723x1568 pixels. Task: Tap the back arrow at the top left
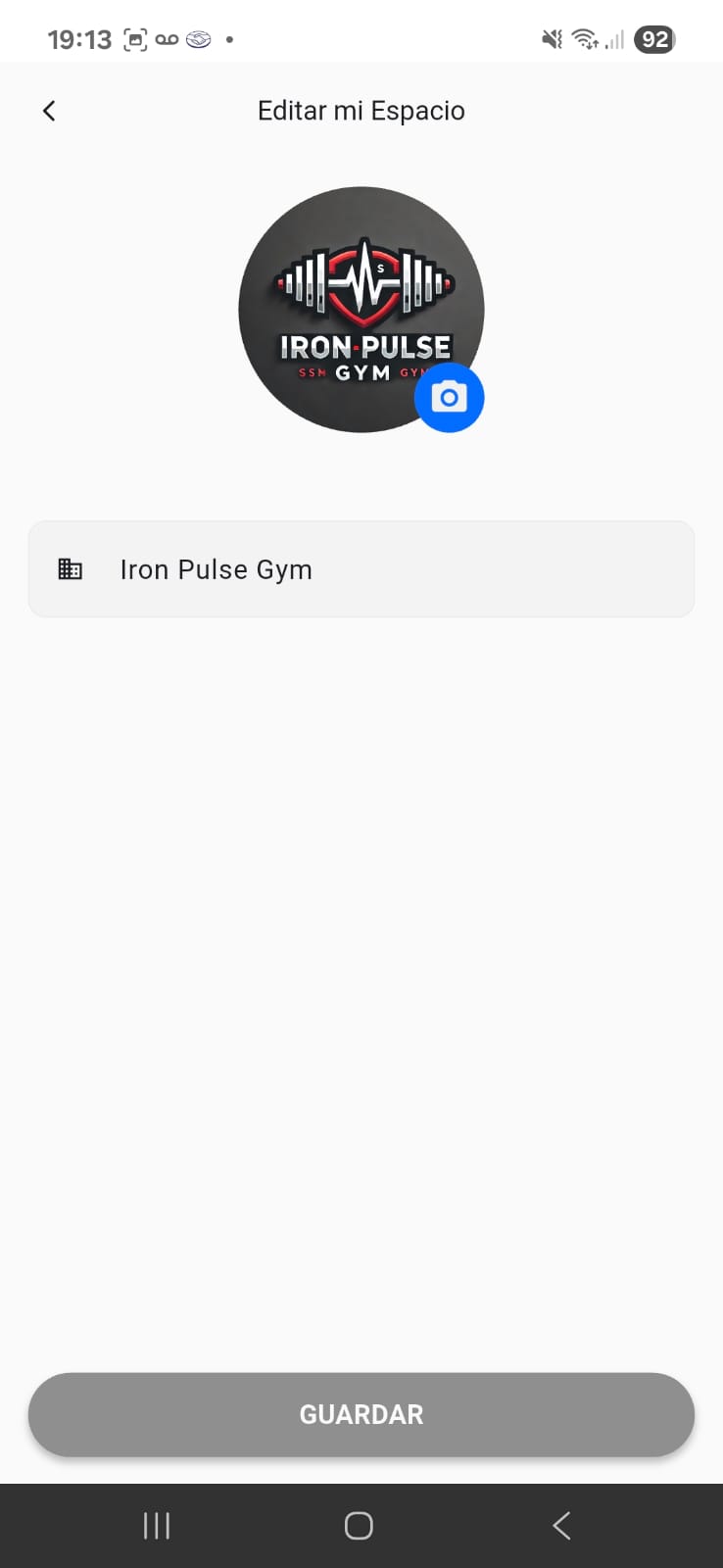pyautogui.click(x=49, y=110)
